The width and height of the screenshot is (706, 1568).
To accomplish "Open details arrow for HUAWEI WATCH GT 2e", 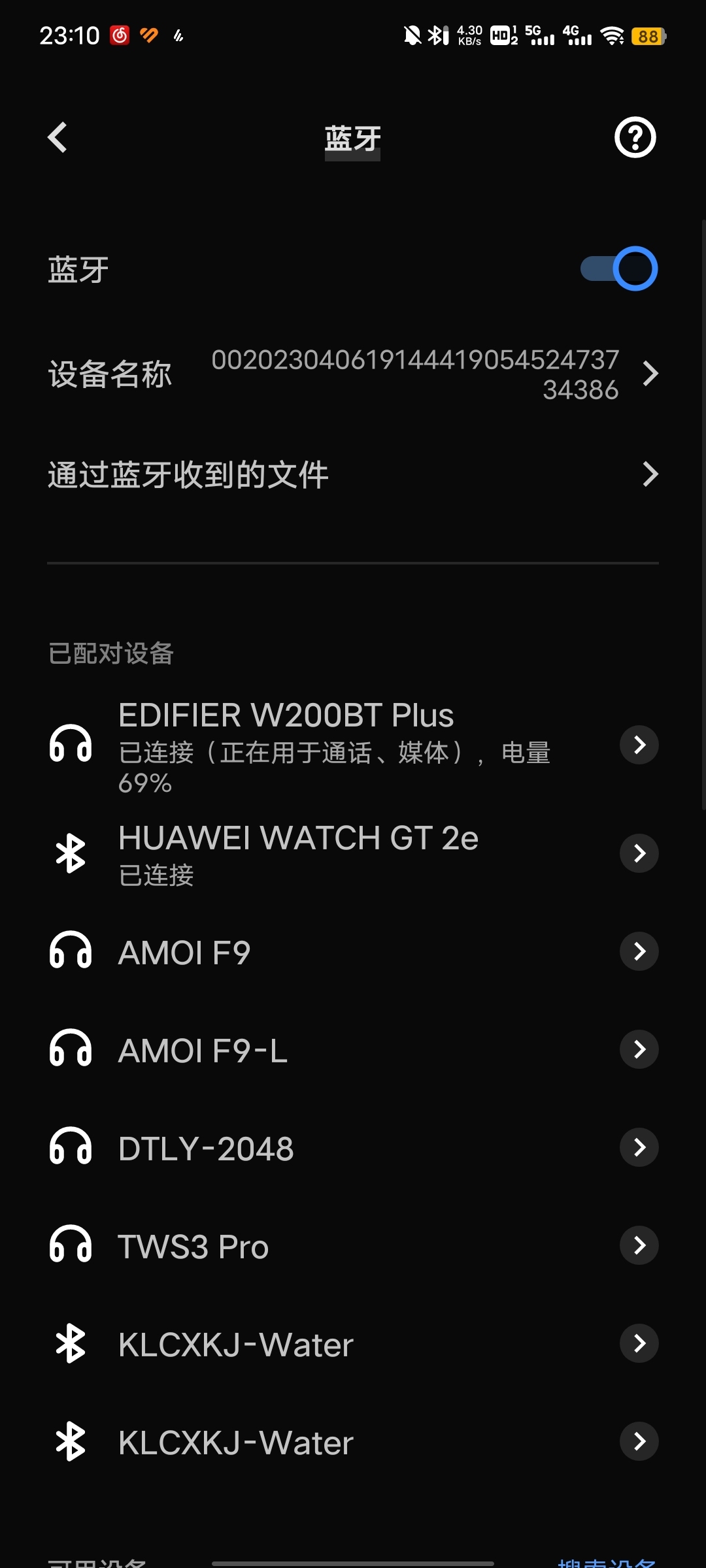I will click(639, 853).
